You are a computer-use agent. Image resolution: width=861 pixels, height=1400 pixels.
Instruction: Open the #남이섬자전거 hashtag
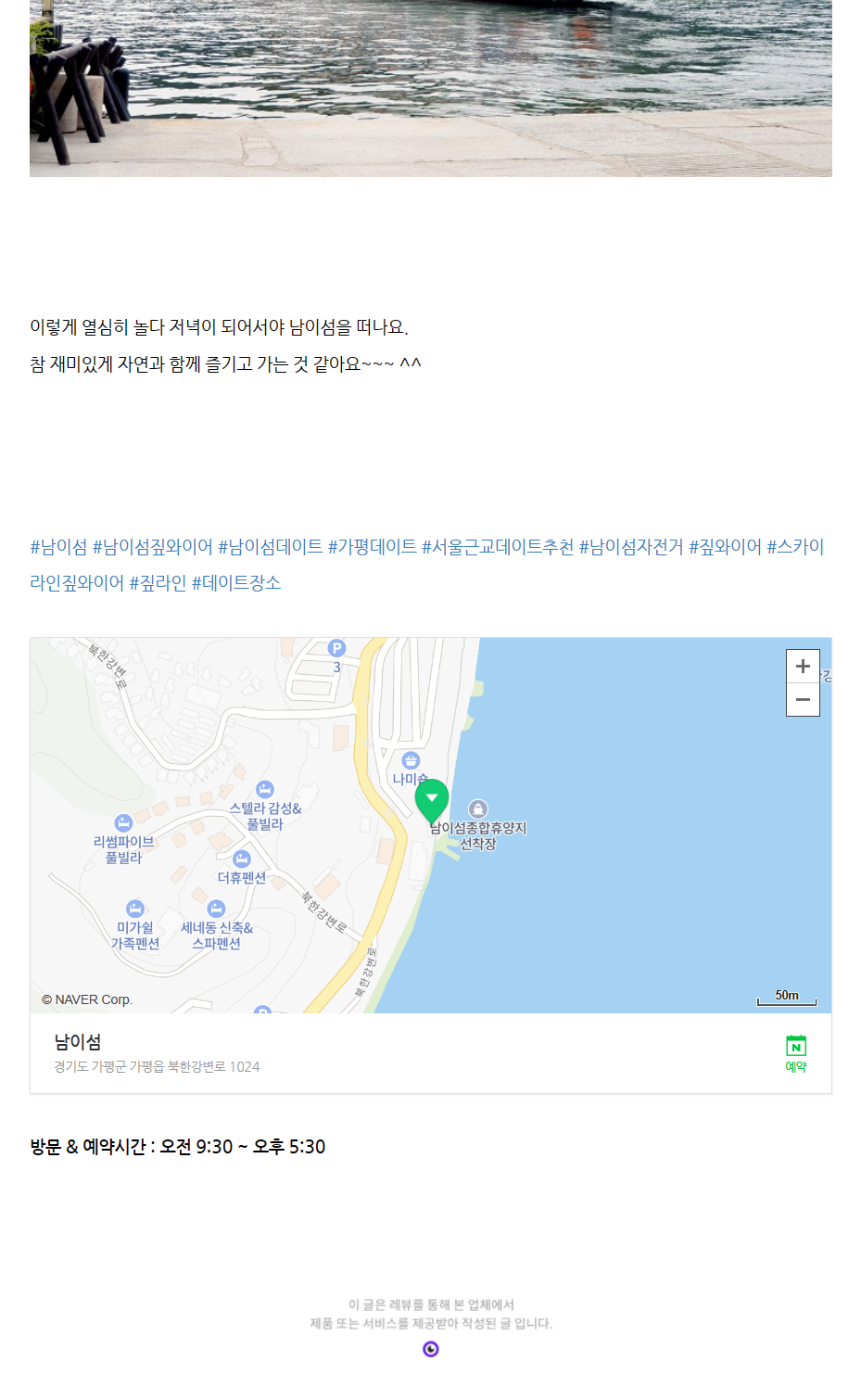tap(630, 547)
